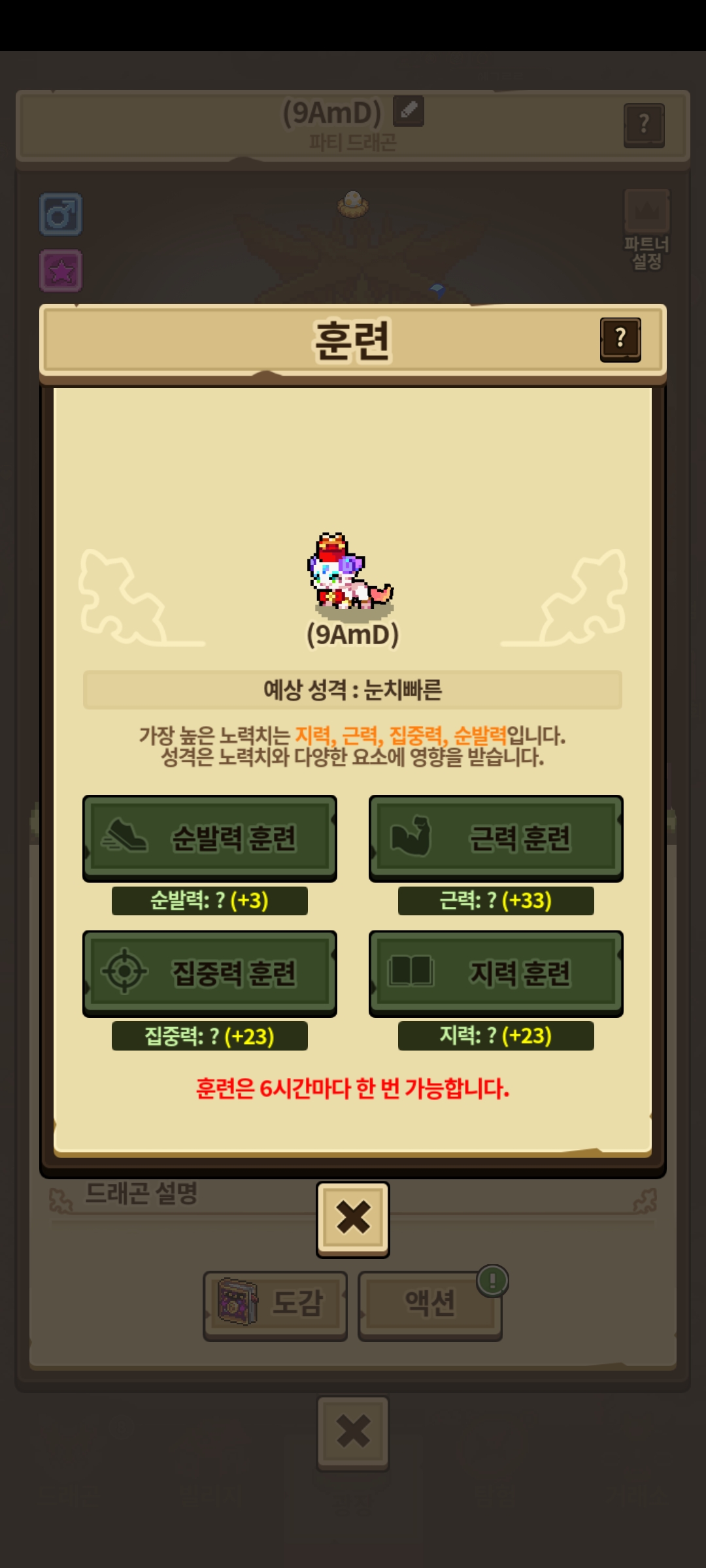706x1568 pixels.
Task: Choose 지력 훈련 intellect training
Action: pyautogui.click(x=496, y=973)
